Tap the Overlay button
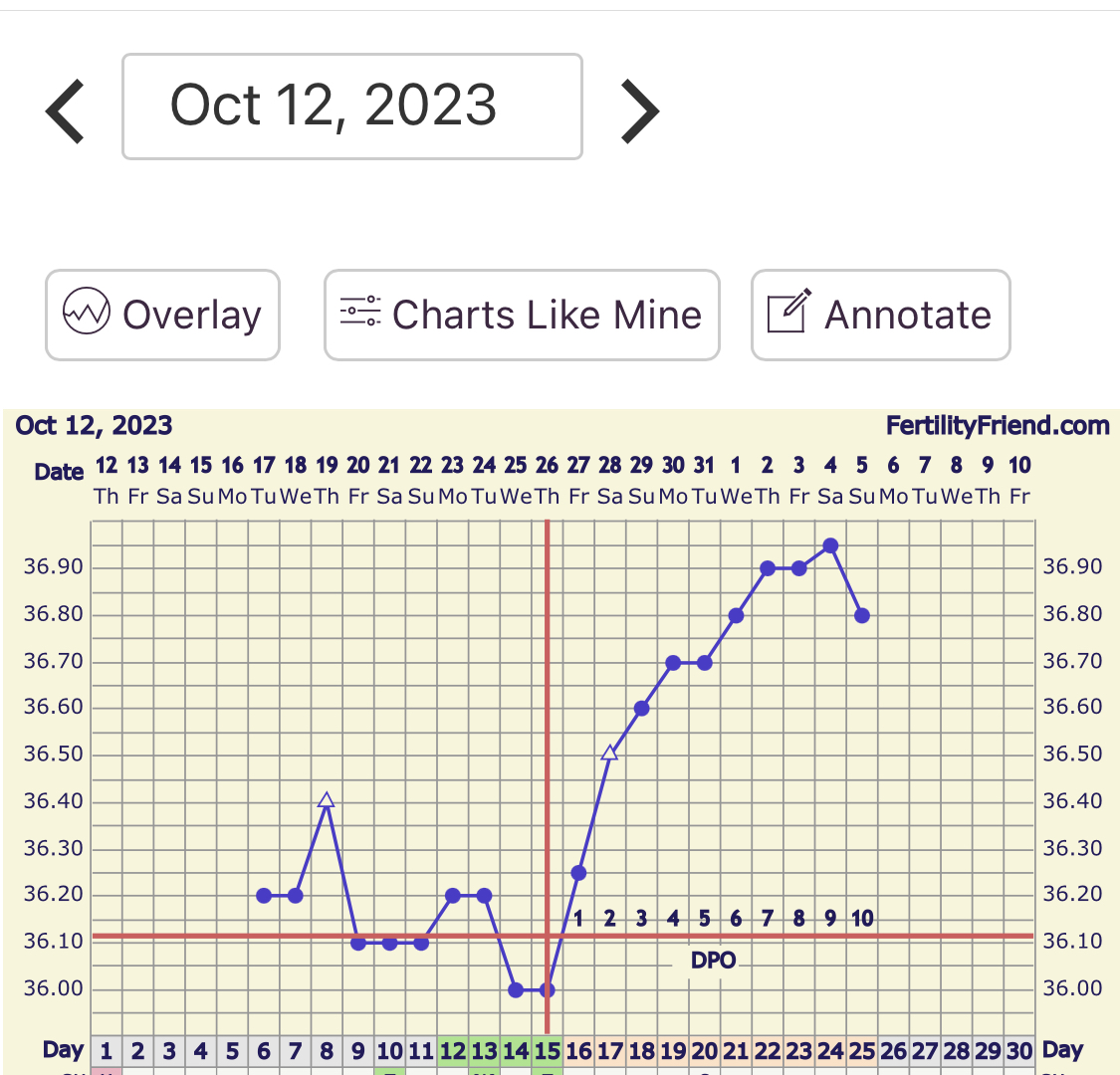Screen dimensions: 1120x1075 (x=162, y=315)
